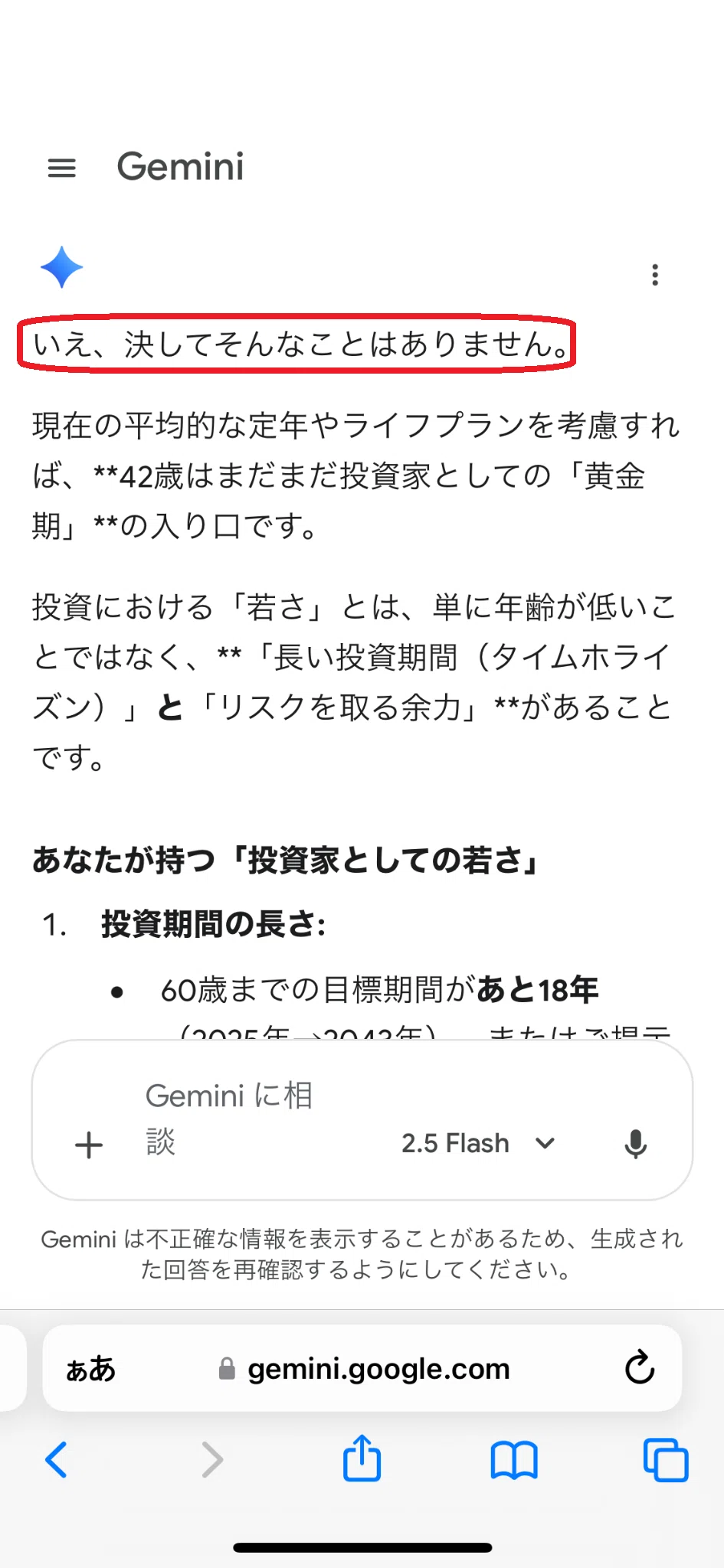Viewport: 724px width, 1568px height.
Task: Share this page from Safari toolbar
Action: click(x=362, y=1458)
